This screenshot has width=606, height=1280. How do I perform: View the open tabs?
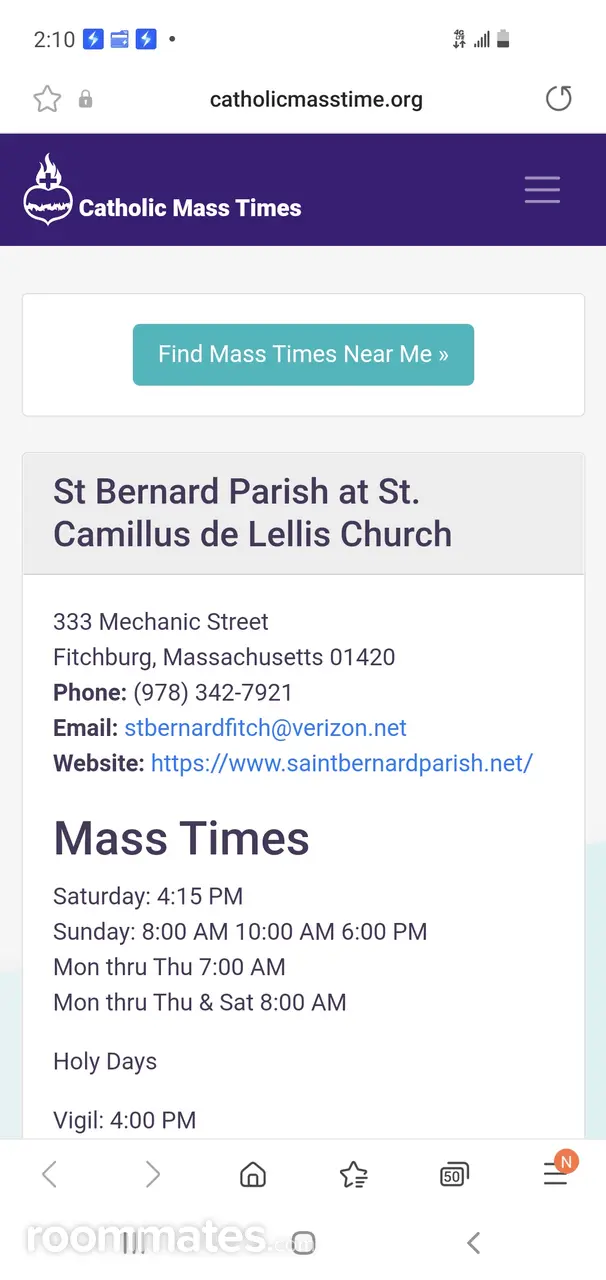pyautogui.click(x=454, y=1174)
